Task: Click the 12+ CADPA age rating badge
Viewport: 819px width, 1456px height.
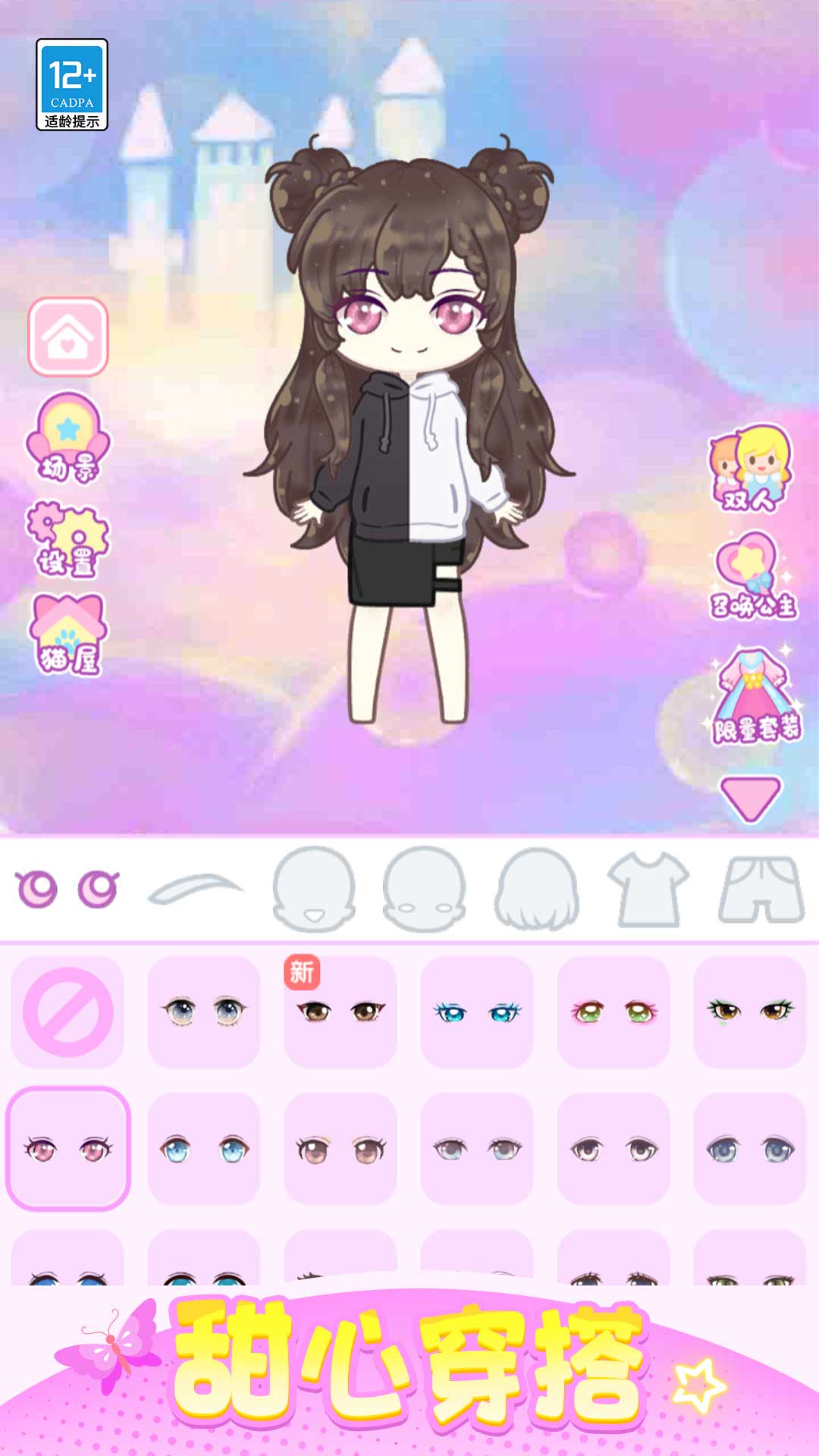Action: pyautogui.click(x=72, y=83)
